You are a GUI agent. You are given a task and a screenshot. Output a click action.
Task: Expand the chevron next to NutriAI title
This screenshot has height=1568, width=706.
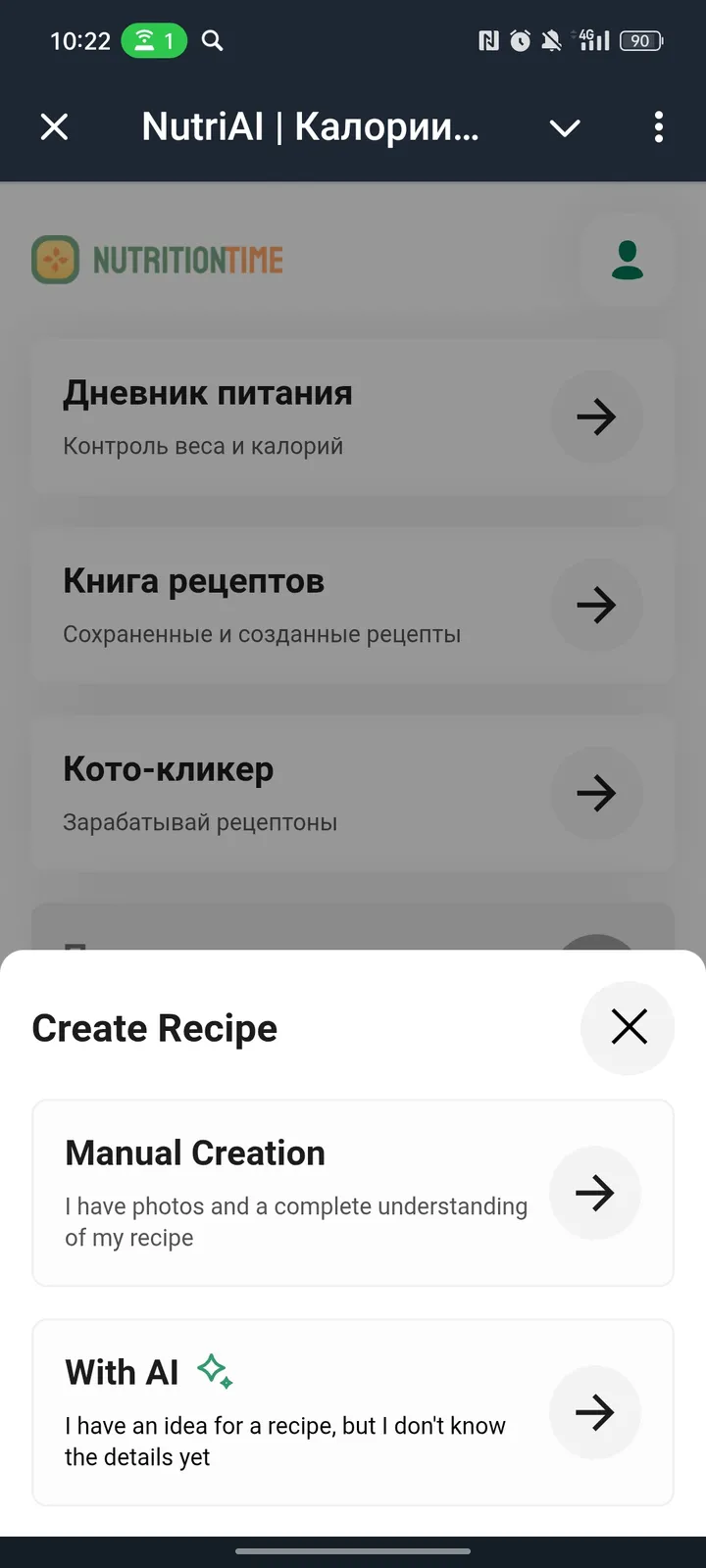(564, 127)
